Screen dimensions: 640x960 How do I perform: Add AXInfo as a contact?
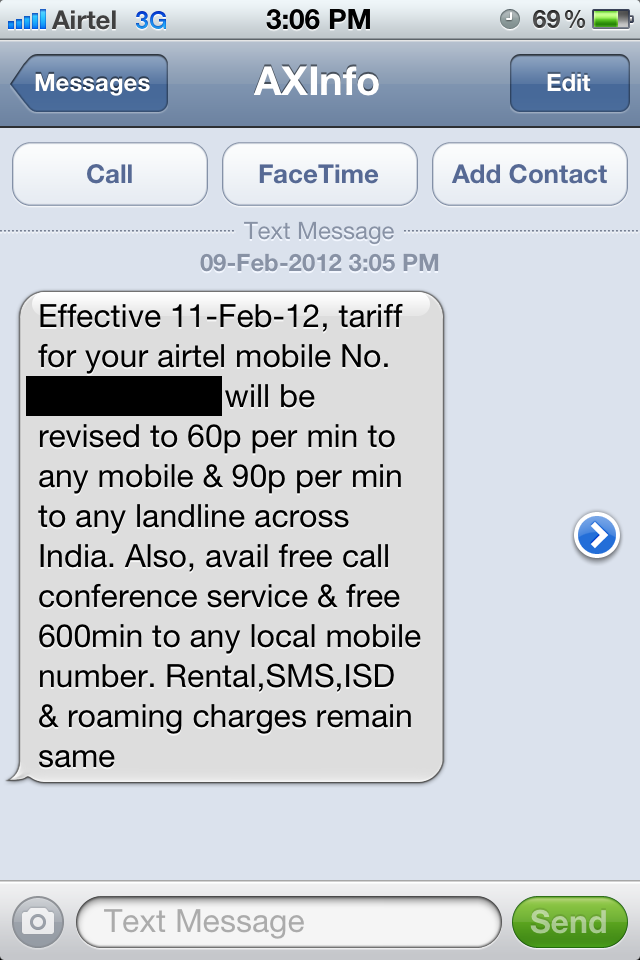click(x=529, y=174)
